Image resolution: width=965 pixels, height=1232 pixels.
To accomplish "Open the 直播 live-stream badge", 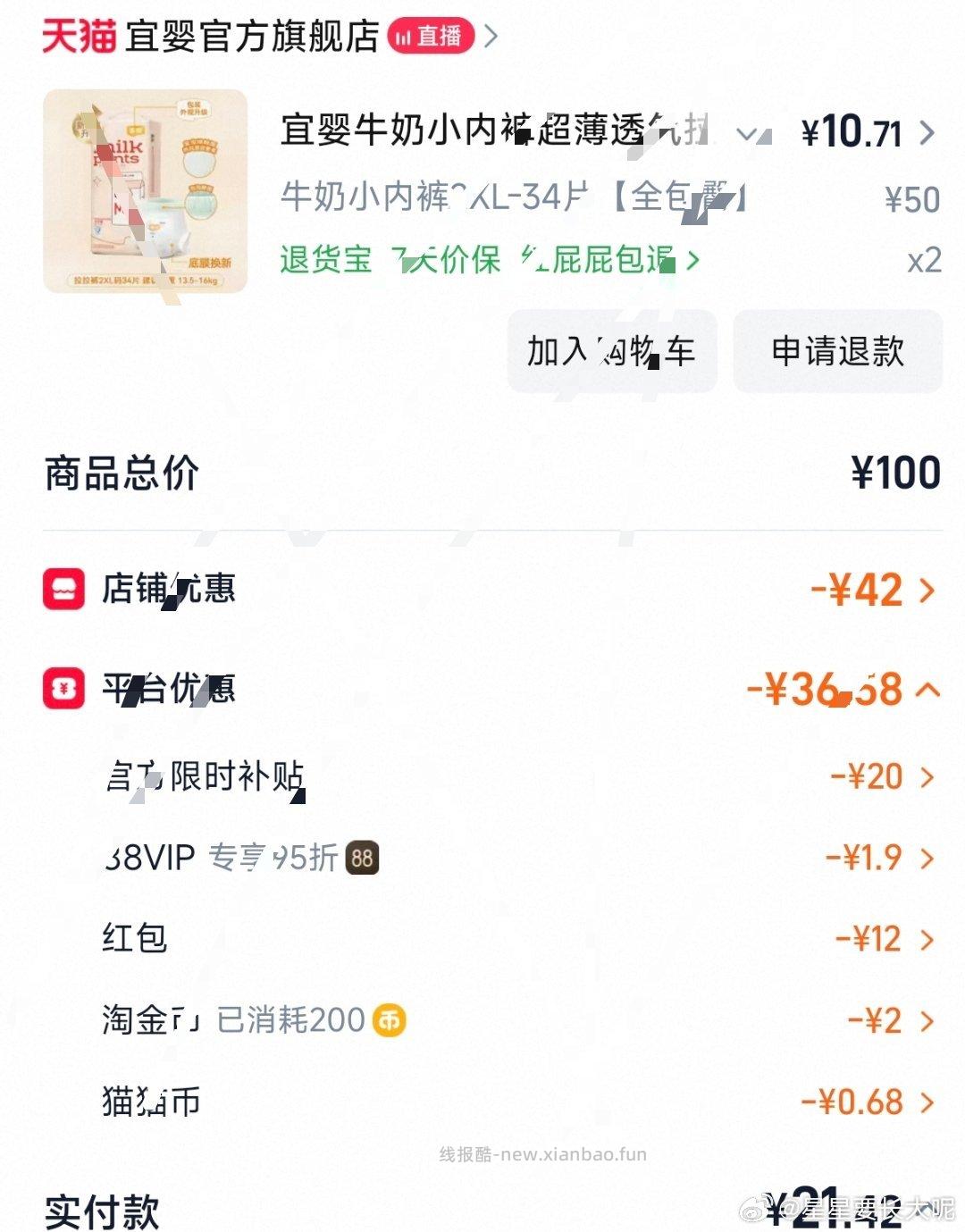I will click(x=431, y=37).
